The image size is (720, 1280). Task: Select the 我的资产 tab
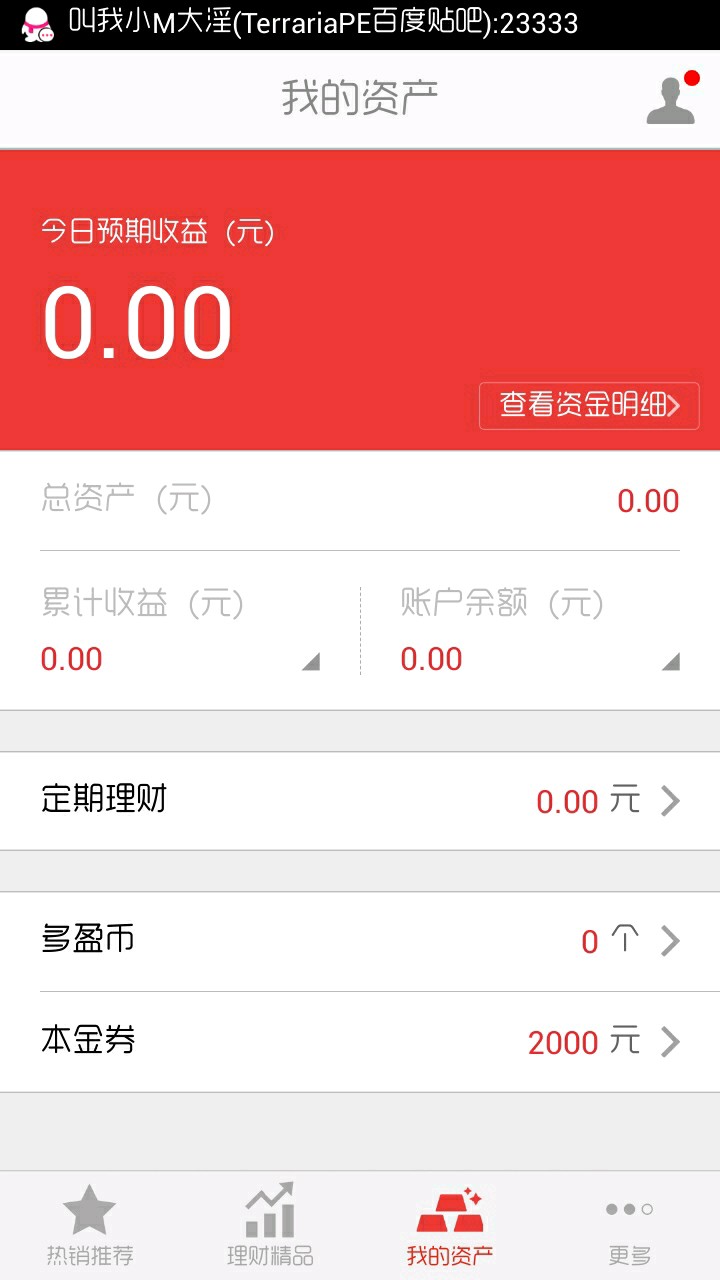450,1225
